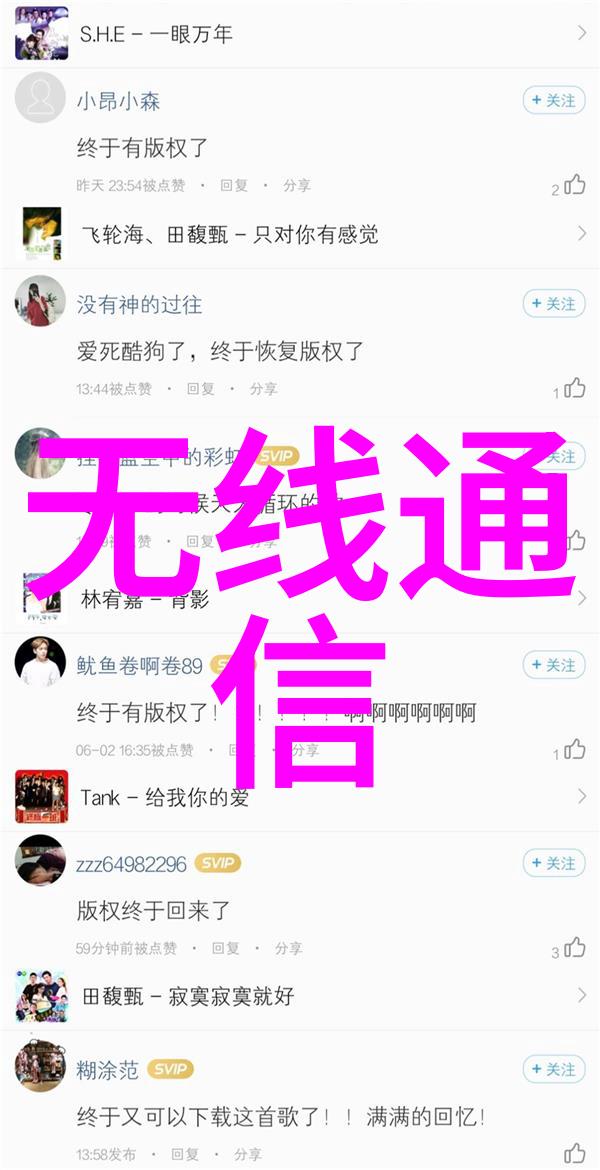Share zzz64982296's comment
Screen dimensions: 600x1170
point(288,947)
